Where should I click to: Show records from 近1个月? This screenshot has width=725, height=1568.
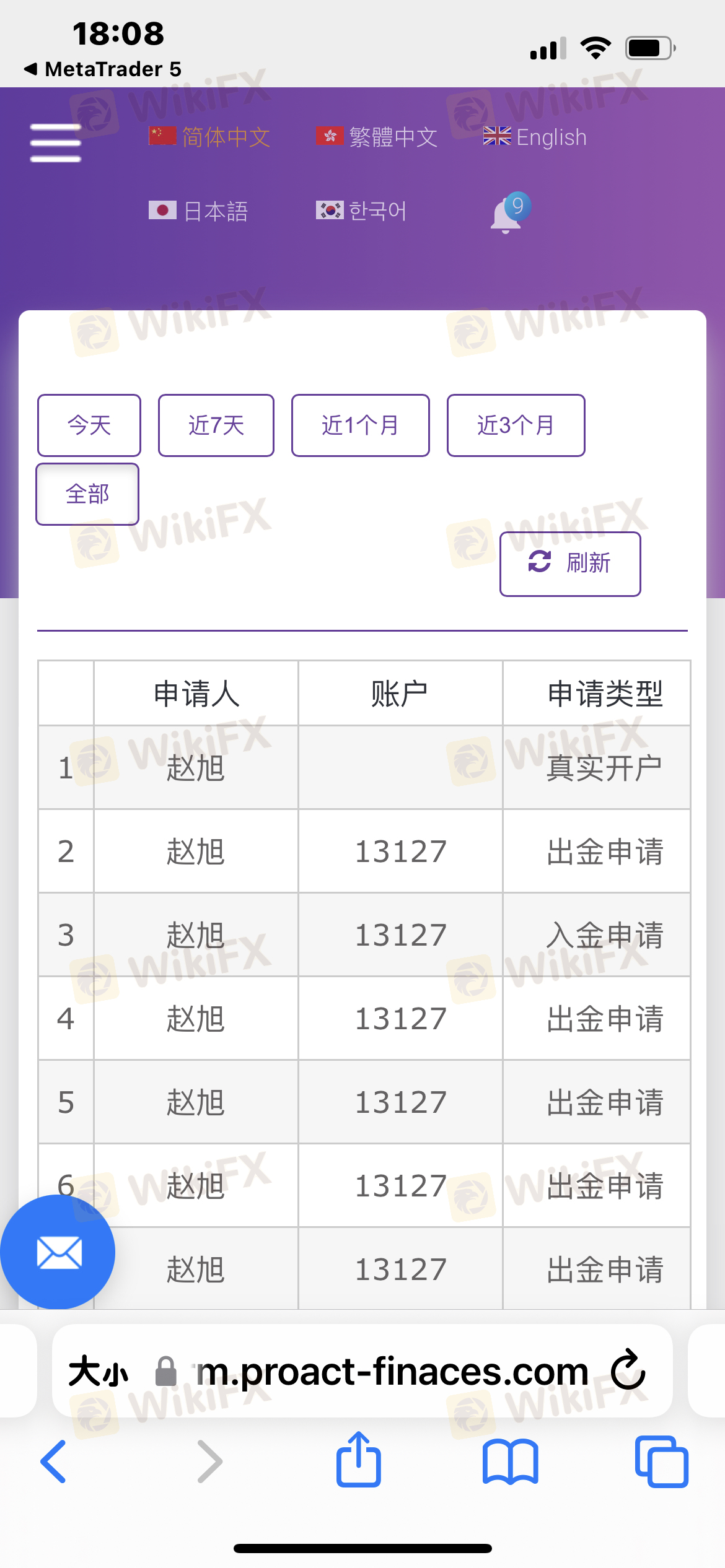click(361, 425)
